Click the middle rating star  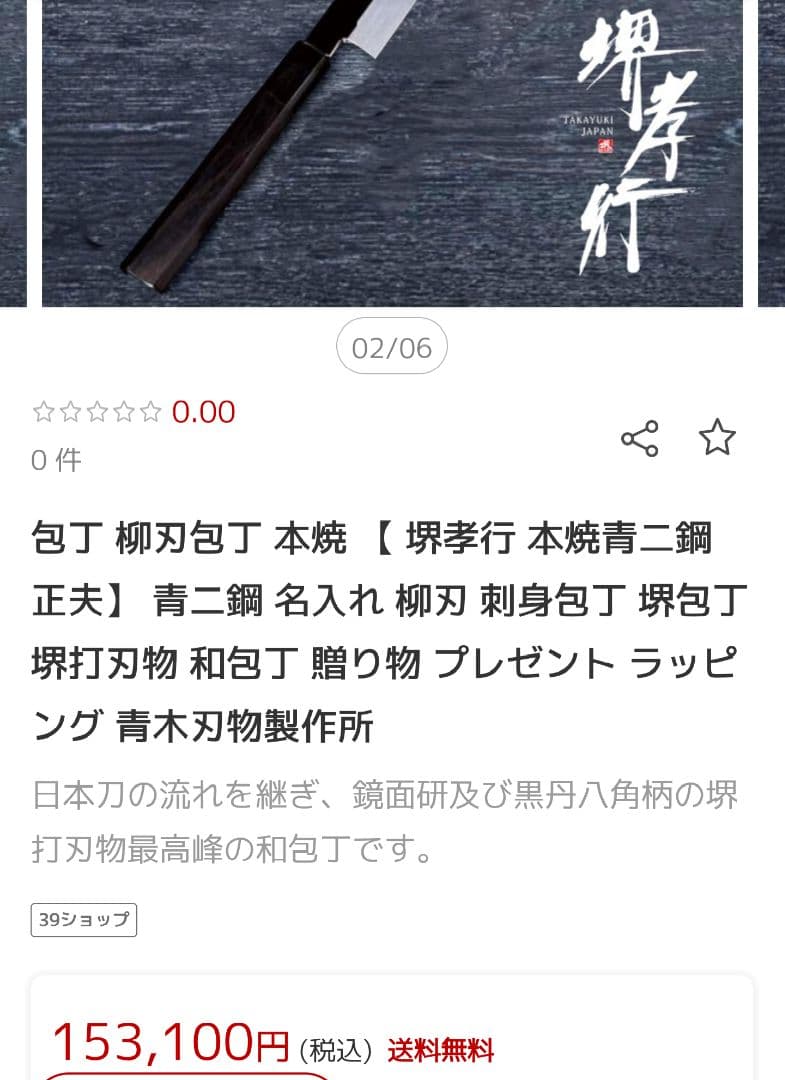click(x=97, y=411)
